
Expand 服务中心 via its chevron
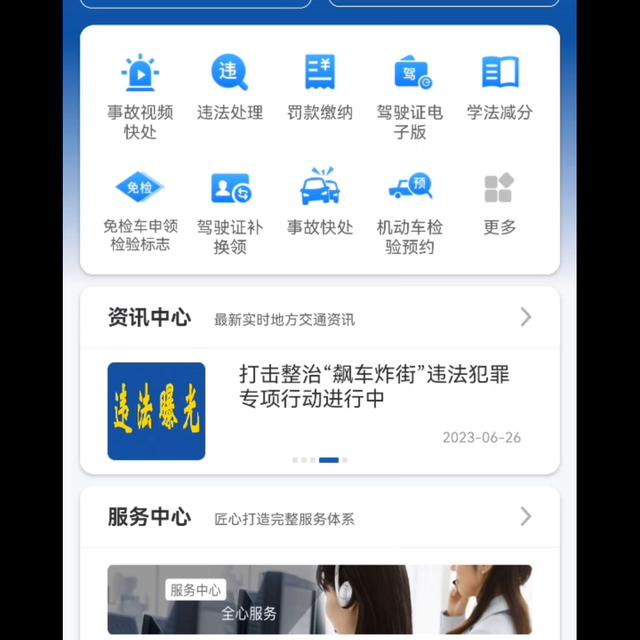coord(526,517)
